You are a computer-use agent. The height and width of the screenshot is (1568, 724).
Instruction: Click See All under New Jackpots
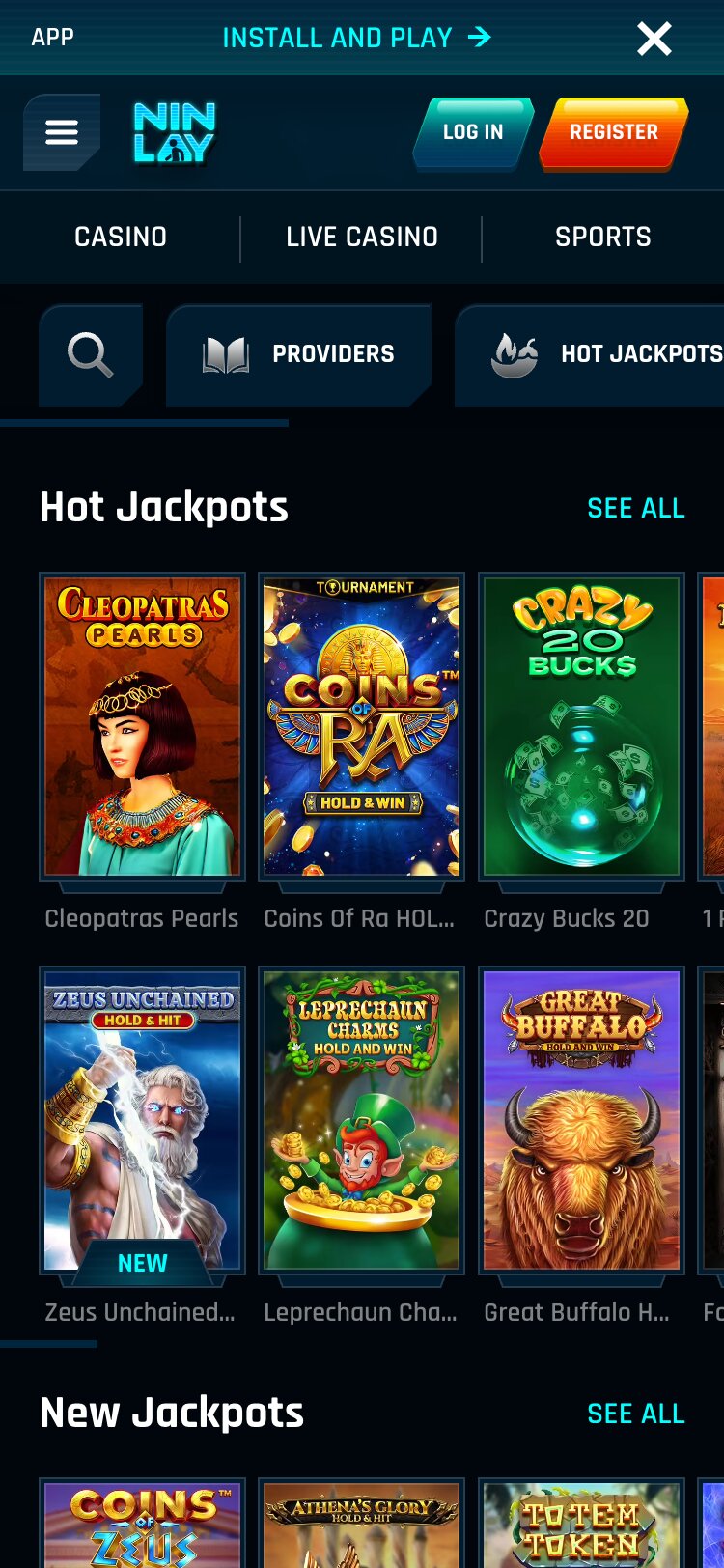pyautogui.click(x=636, y=1414)
